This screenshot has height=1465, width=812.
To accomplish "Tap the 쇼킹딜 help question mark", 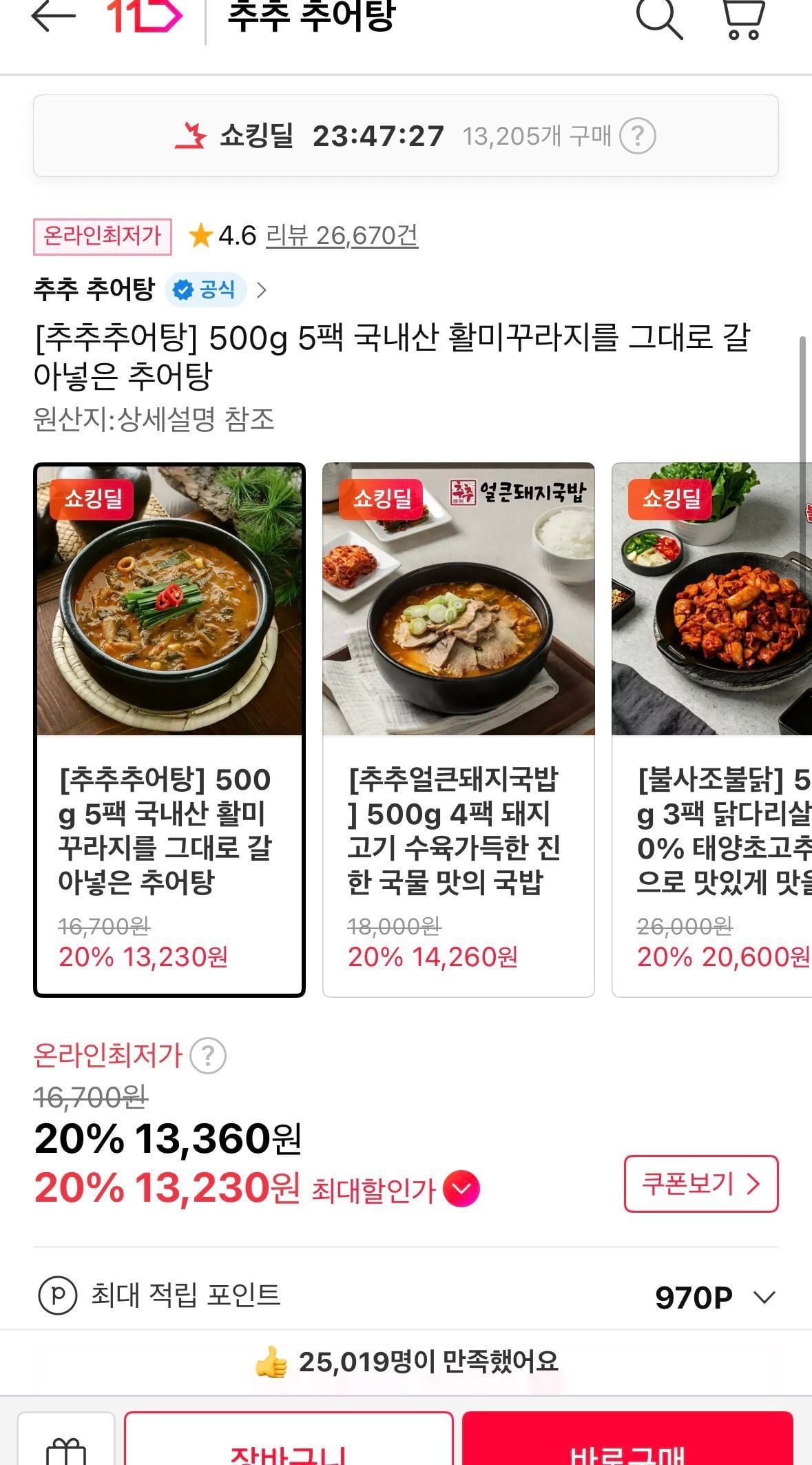I will [x=637, y=136].
